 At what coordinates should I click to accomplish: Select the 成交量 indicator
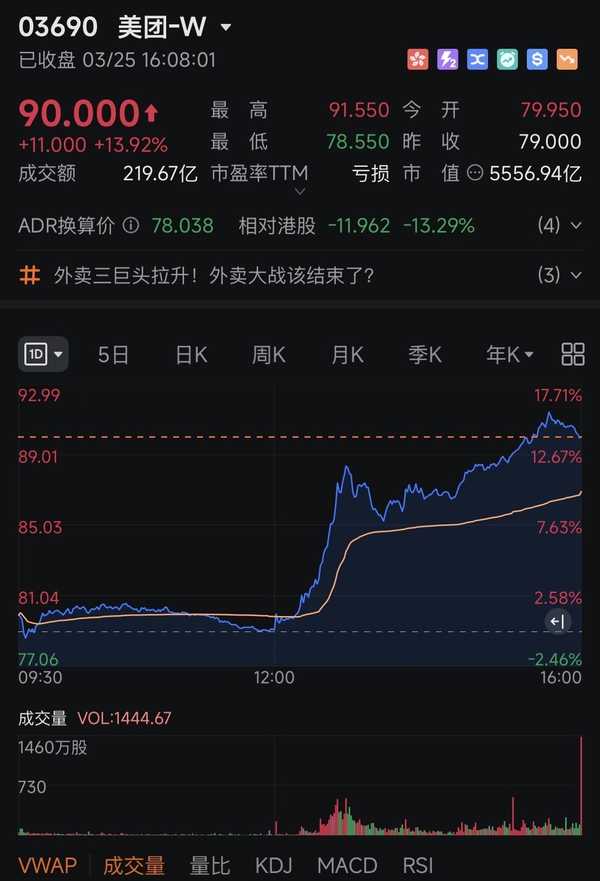coord(133,865)
